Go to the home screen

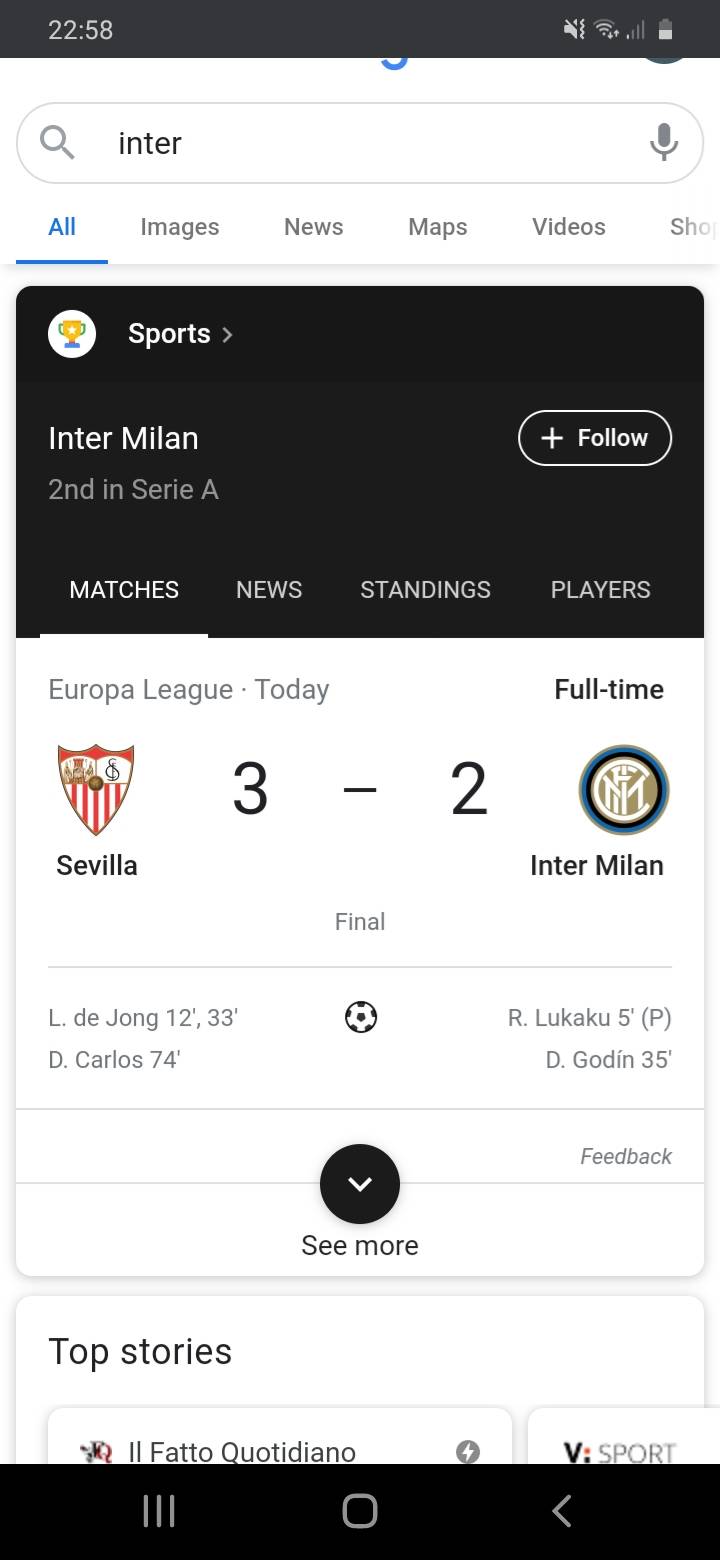click(360, 1511)
